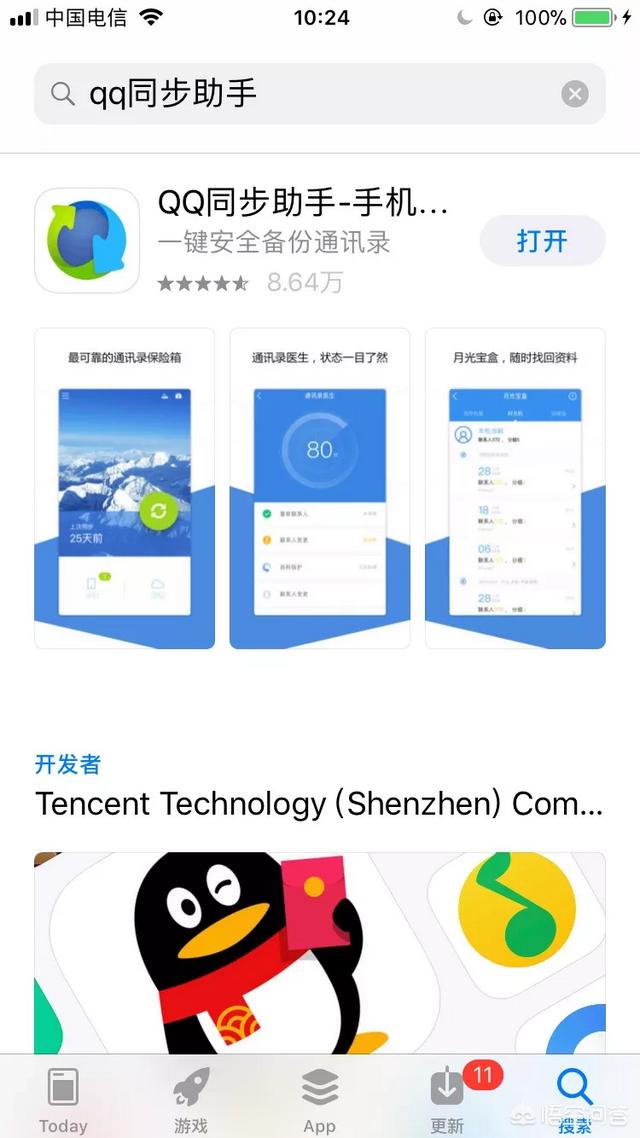The height and width of the screenshot is (1138, 640).
Task: Switch to the 游戏 tab
Action: (x=191, y=1098)
